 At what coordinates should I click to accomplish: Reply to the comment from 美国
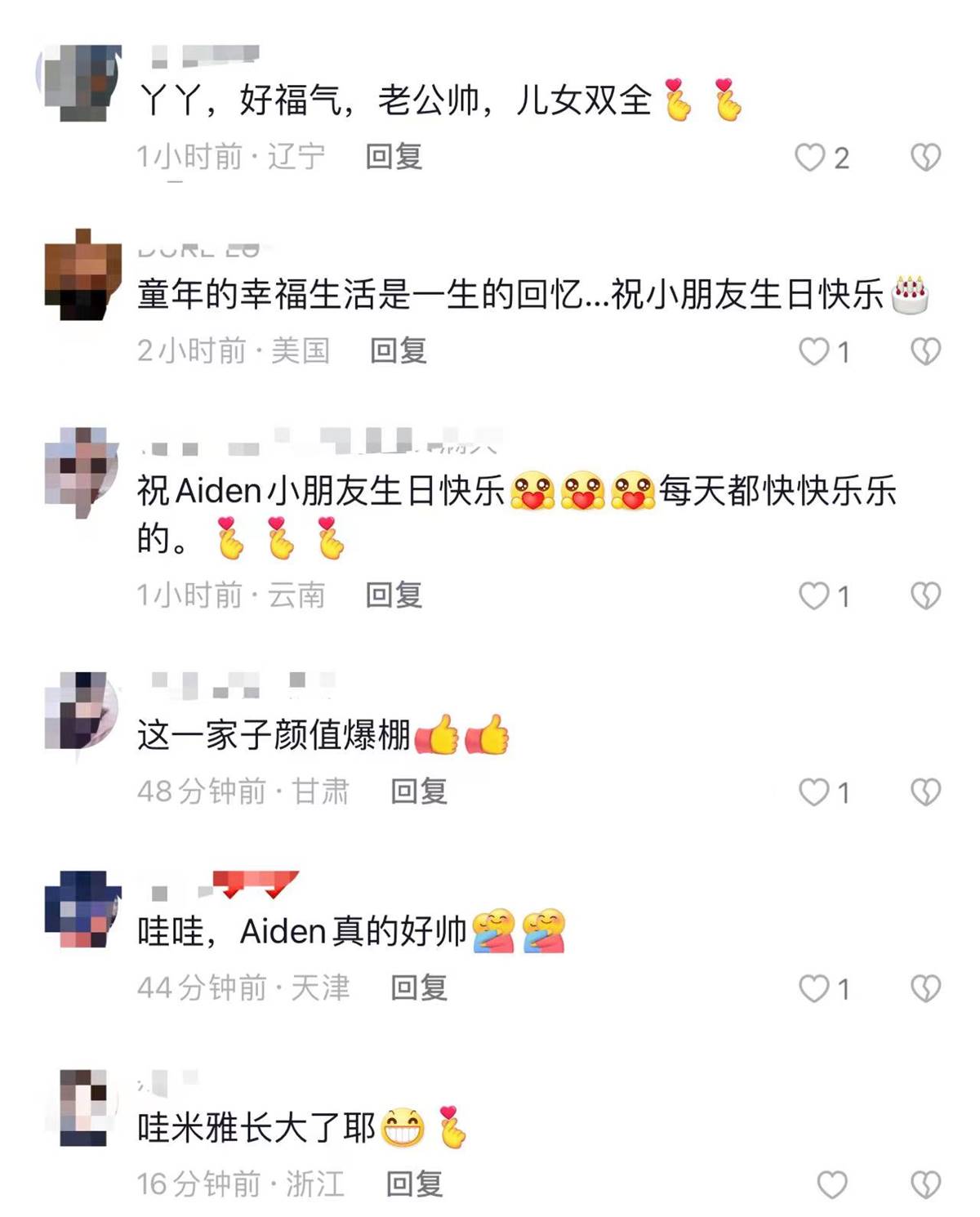tap(398, 350)
